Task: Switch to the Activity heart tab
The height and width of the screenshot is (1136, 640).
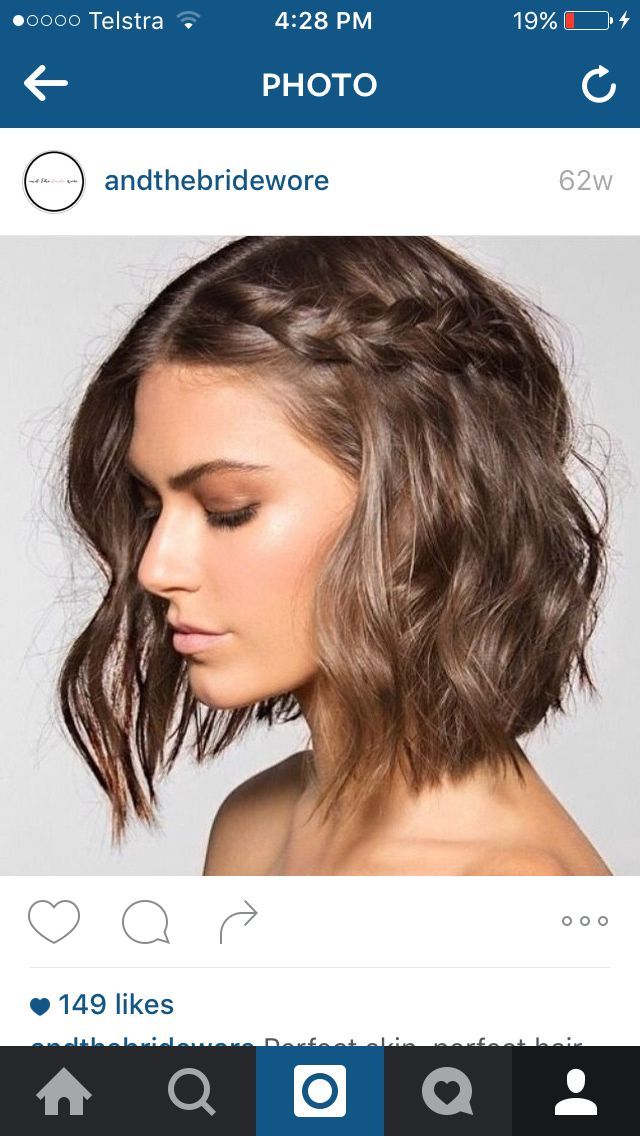Action: coord(448,1091)
